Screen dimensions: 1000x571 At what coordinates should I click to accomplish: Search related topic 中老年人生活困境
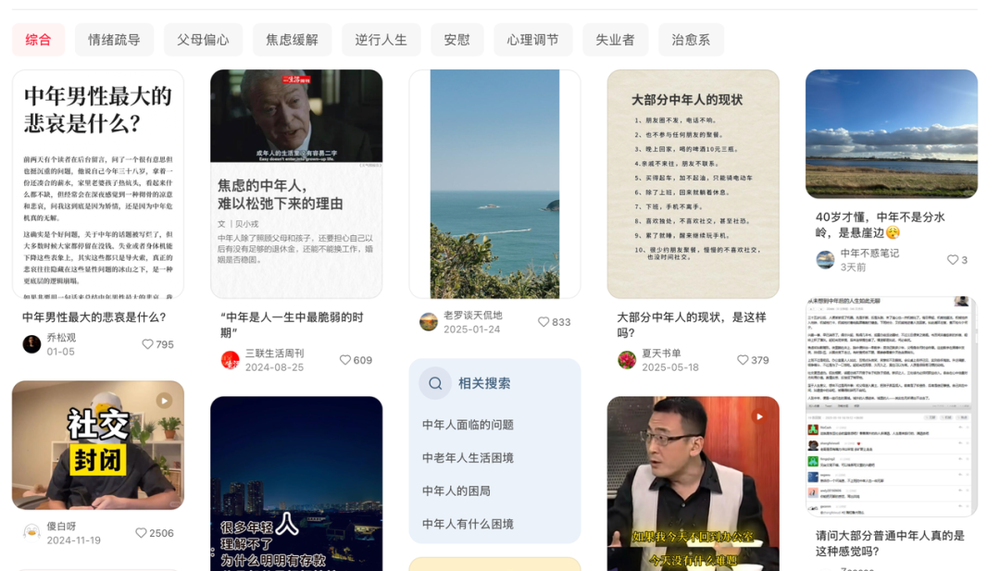468,458
